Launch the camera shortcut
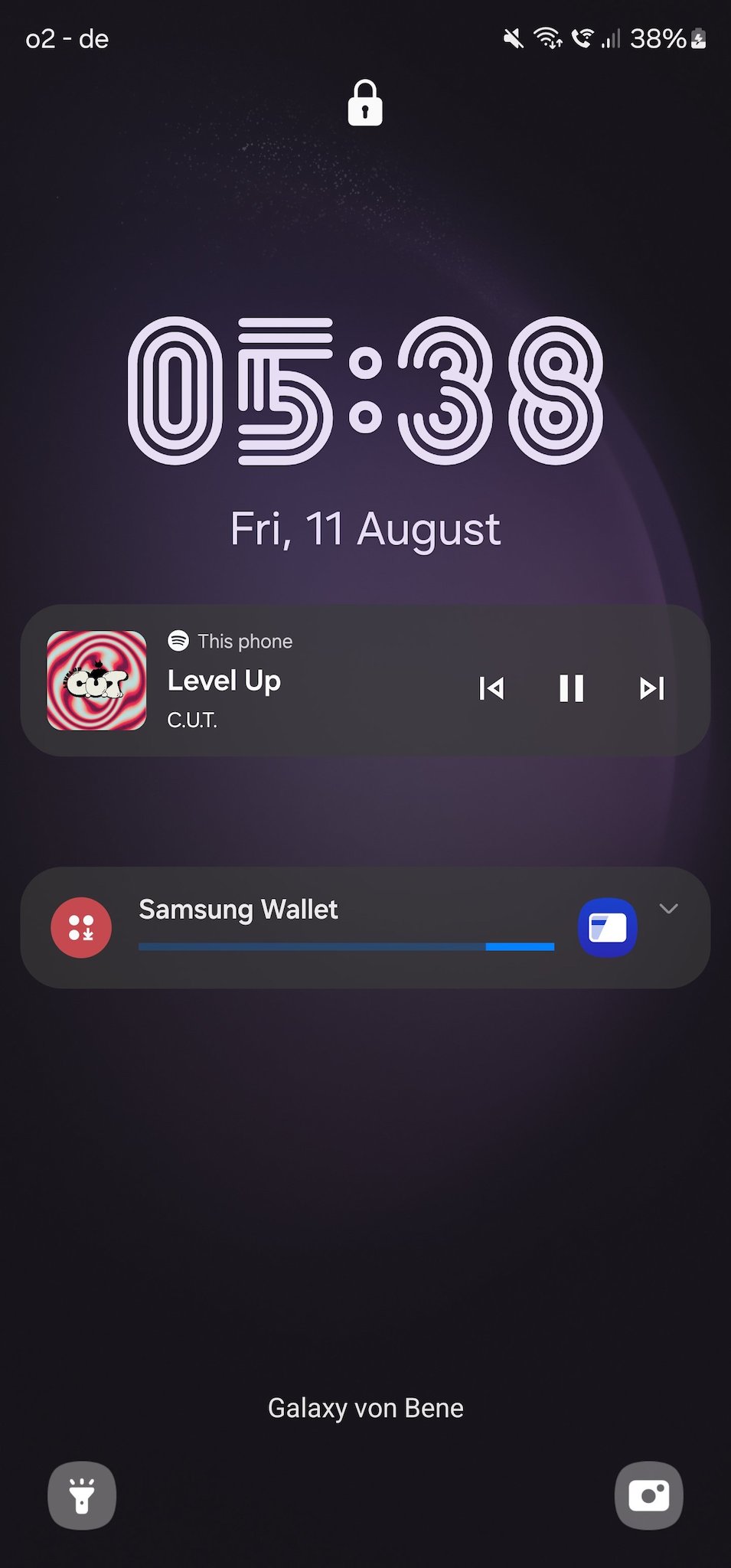731x1568 pixels. pos(648,1495)
